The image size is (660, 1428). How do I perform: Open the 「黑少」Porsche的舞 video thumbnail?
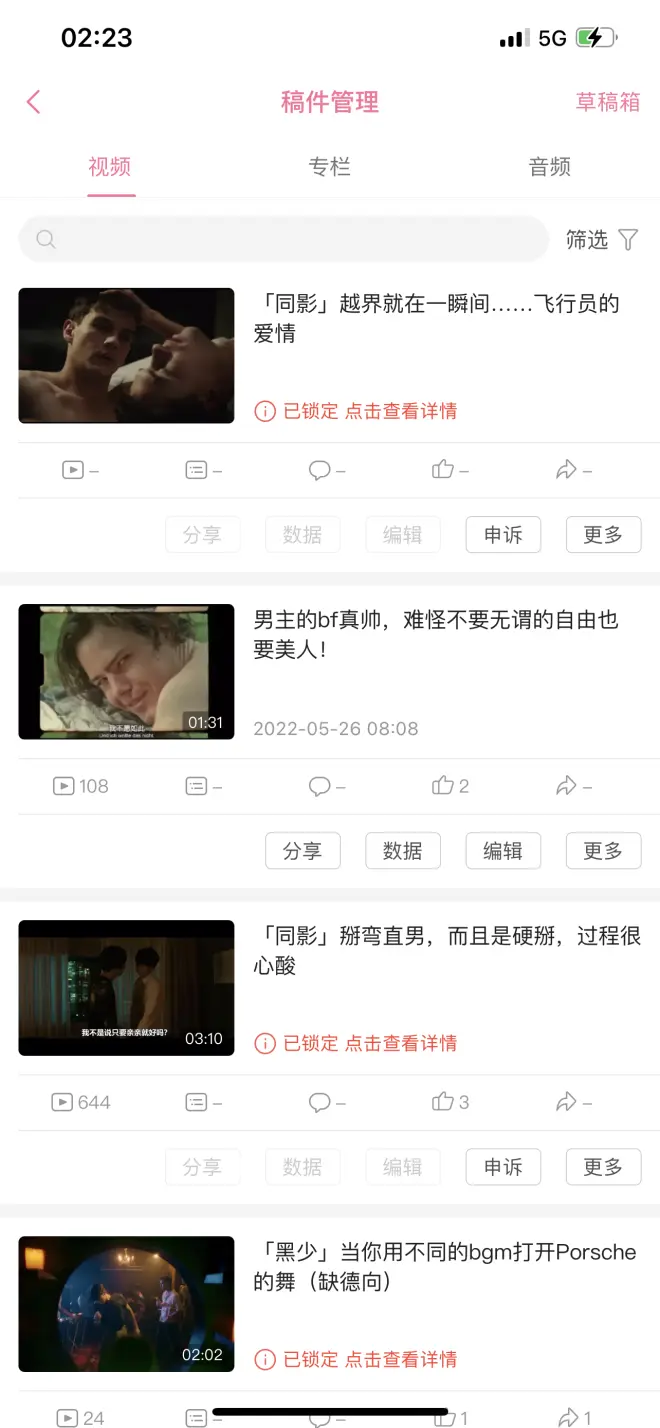(x=126, y=1304)
